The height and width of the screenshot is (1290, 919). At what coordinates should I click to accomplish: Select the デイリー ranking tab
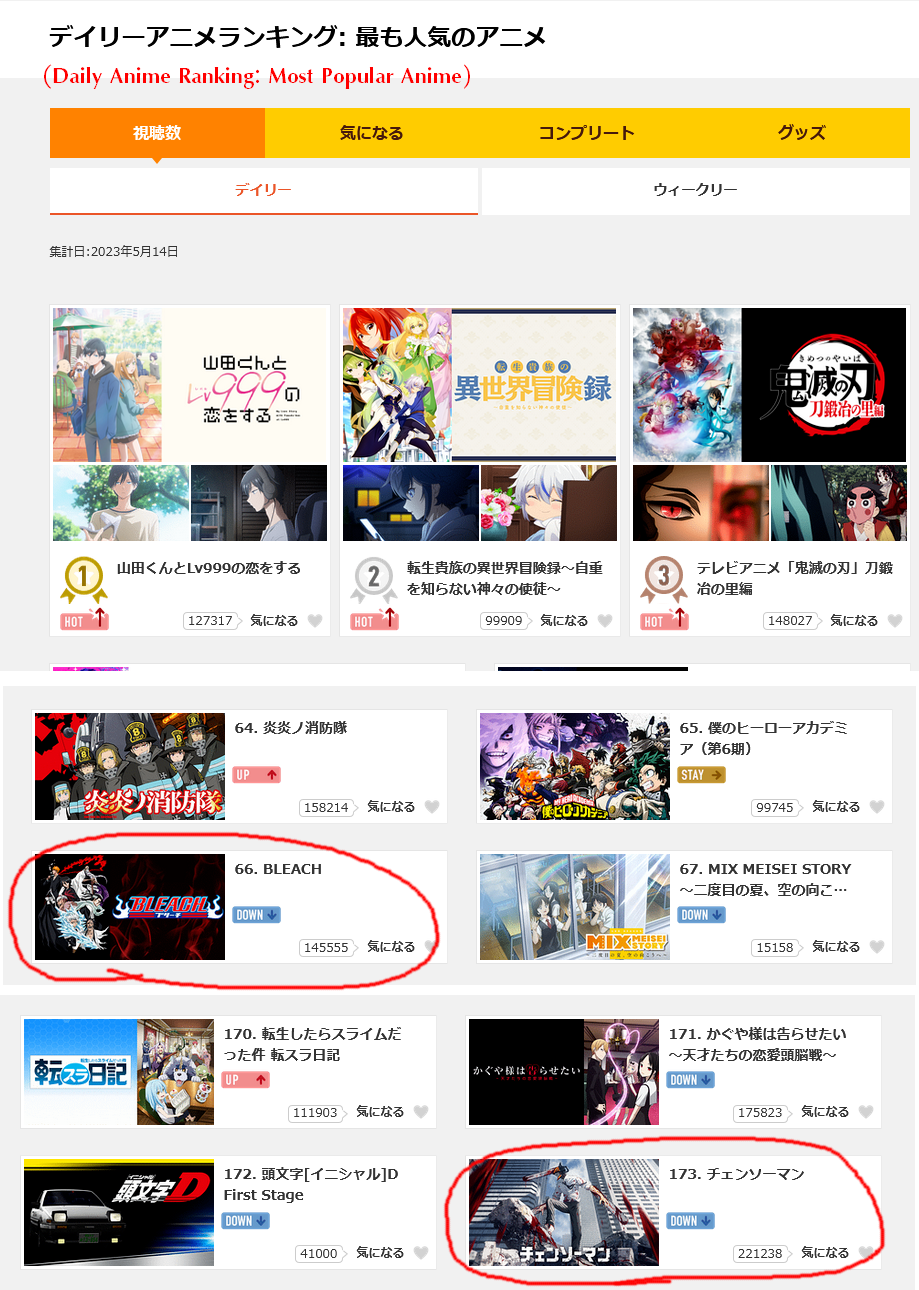(x=263, y=190)
